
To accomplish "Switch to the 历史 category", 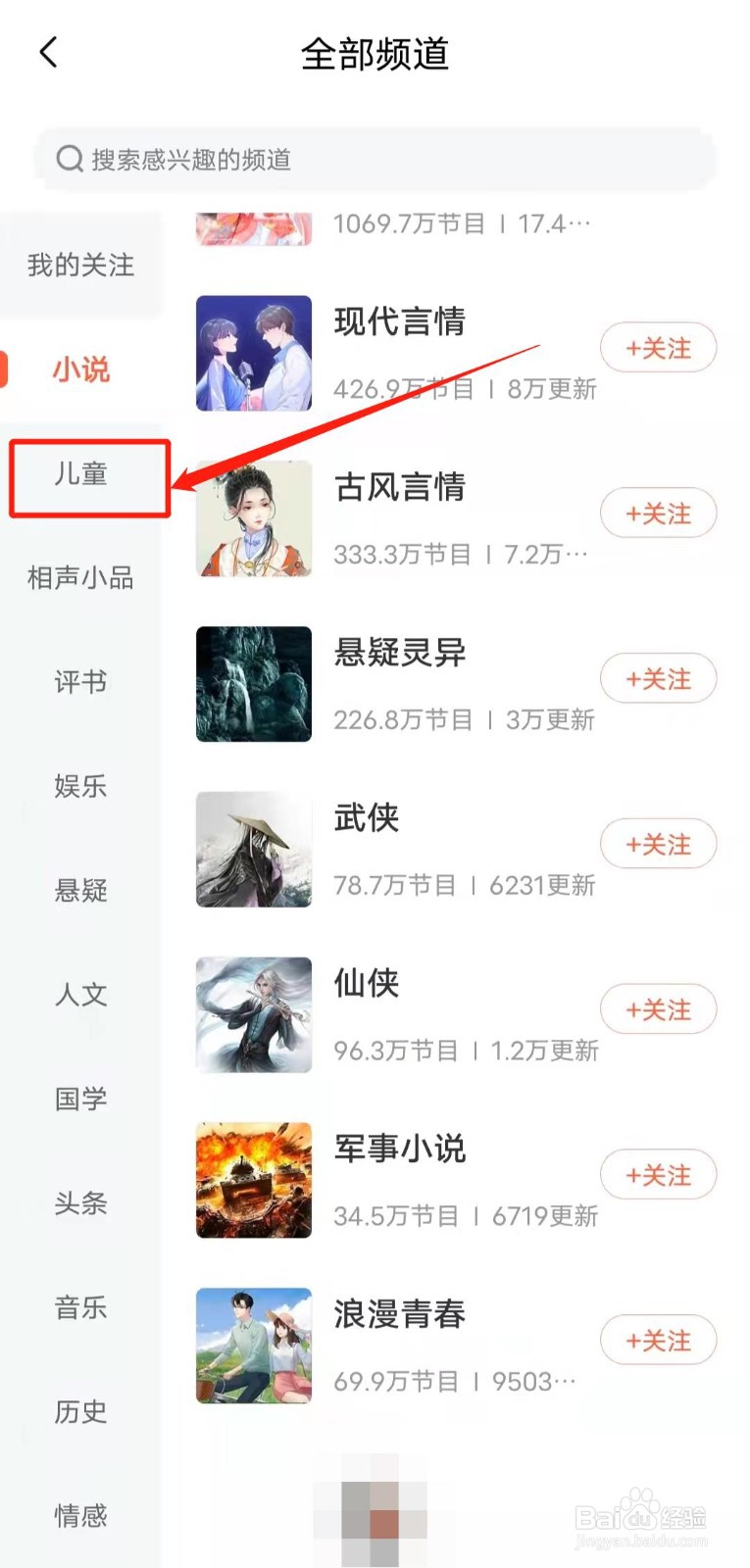I will [x=80, y=1411].
